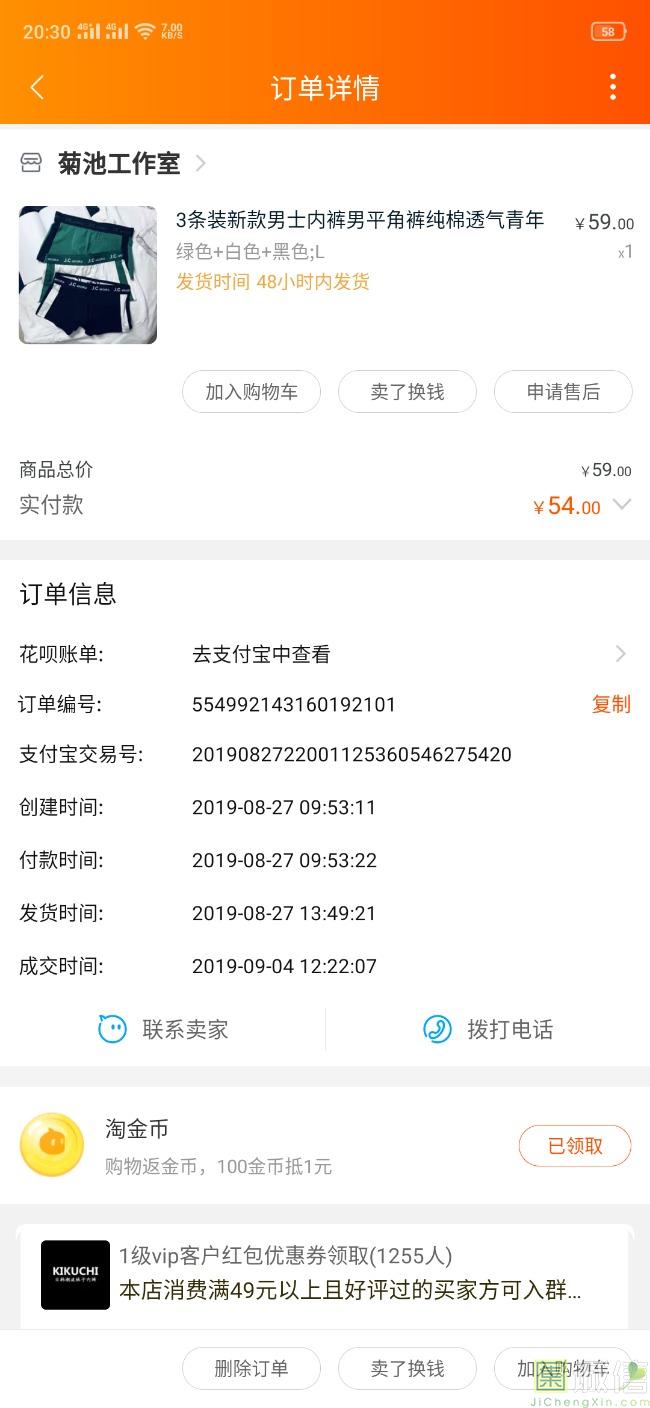Open the underwear product thumbnail
650x1408 pixels.
coord(88,275)
